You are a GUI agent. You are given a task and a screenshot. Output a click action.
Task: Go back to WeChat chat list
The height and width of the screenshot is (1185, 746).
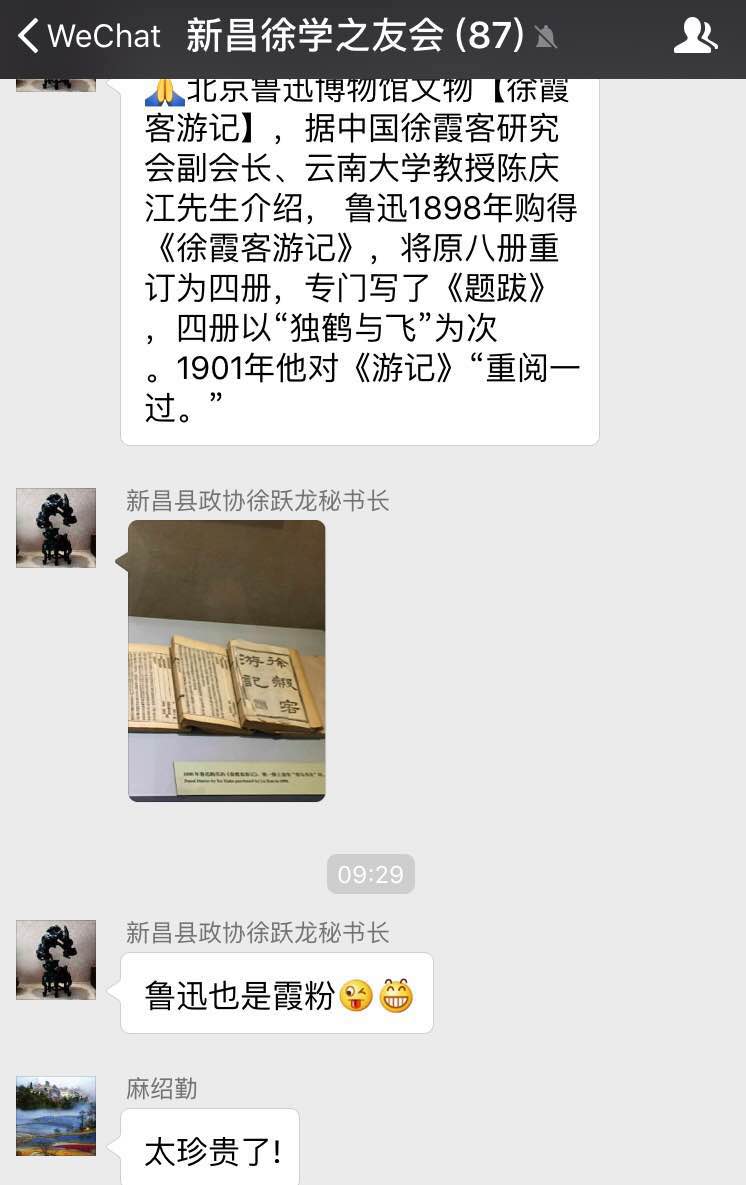[88, 37]
